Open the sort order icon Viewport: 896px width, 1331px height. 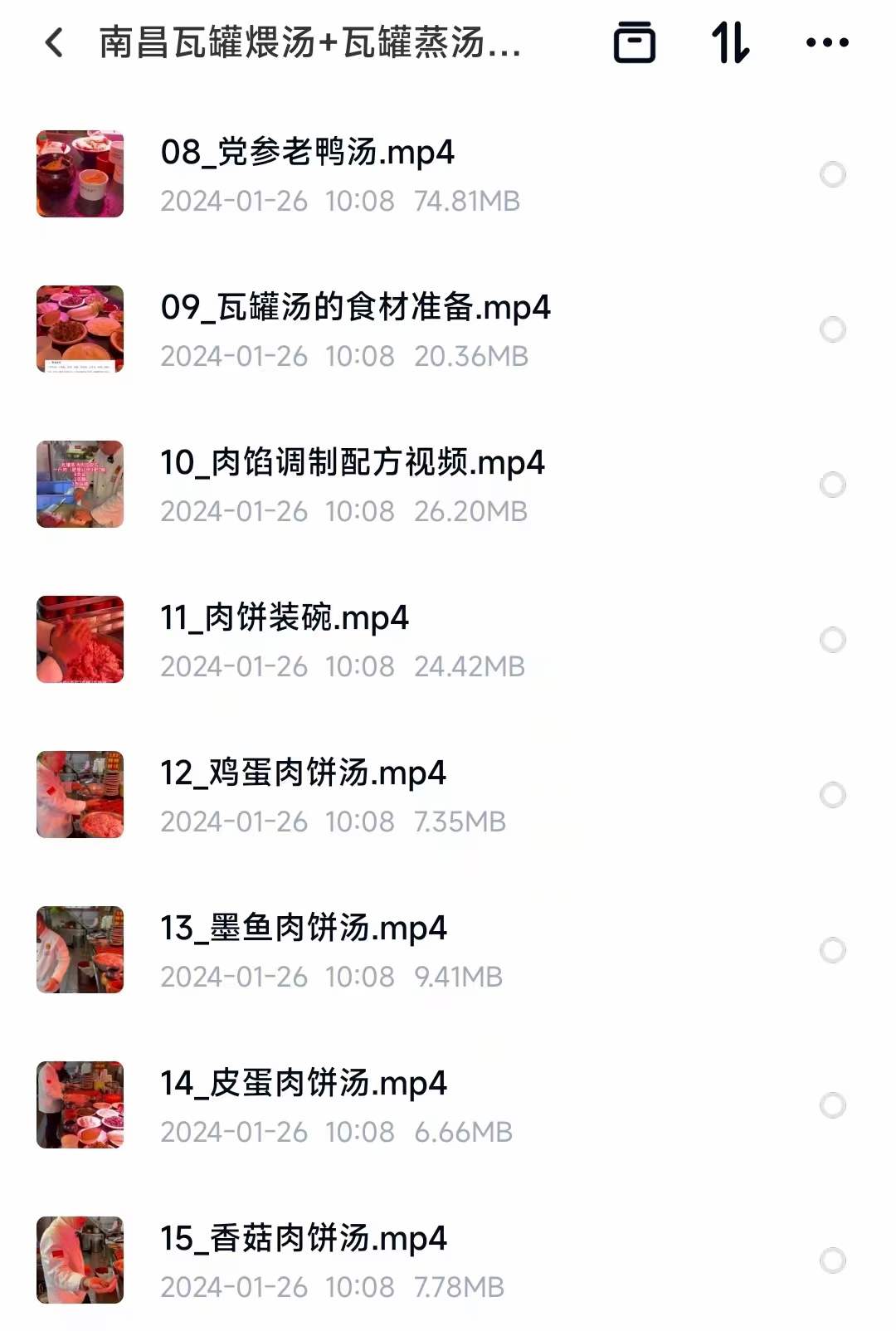click(x=732, y=43)
